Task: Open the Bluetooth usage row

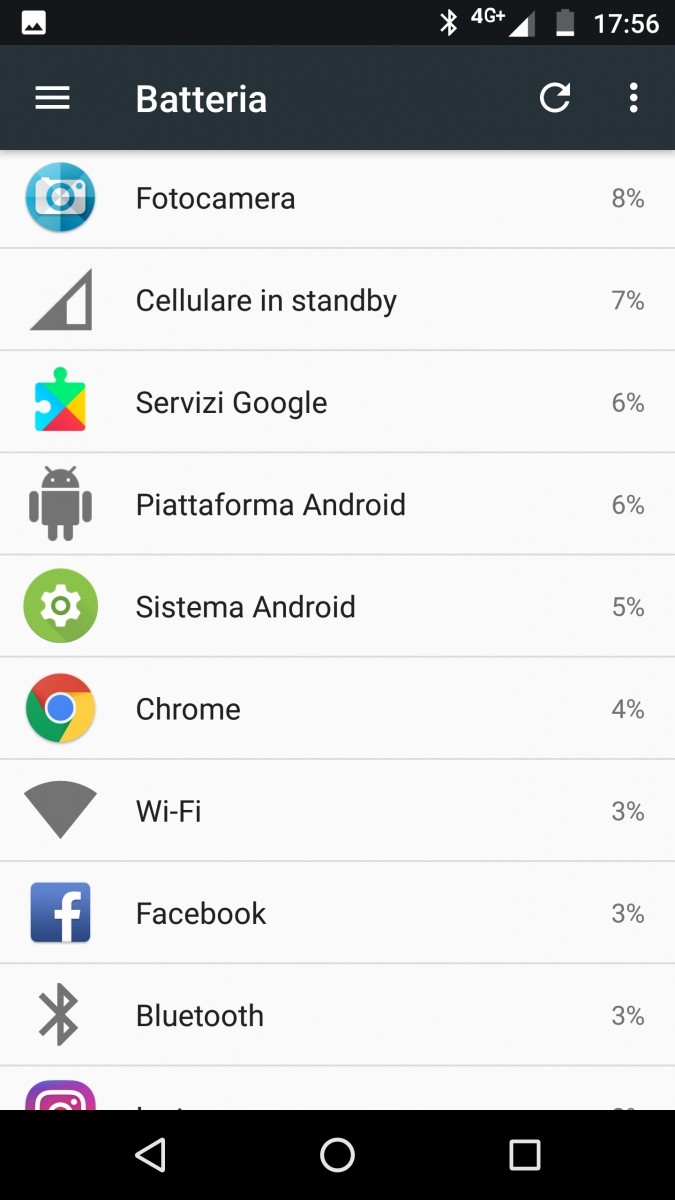Action: pos(337,1015)
